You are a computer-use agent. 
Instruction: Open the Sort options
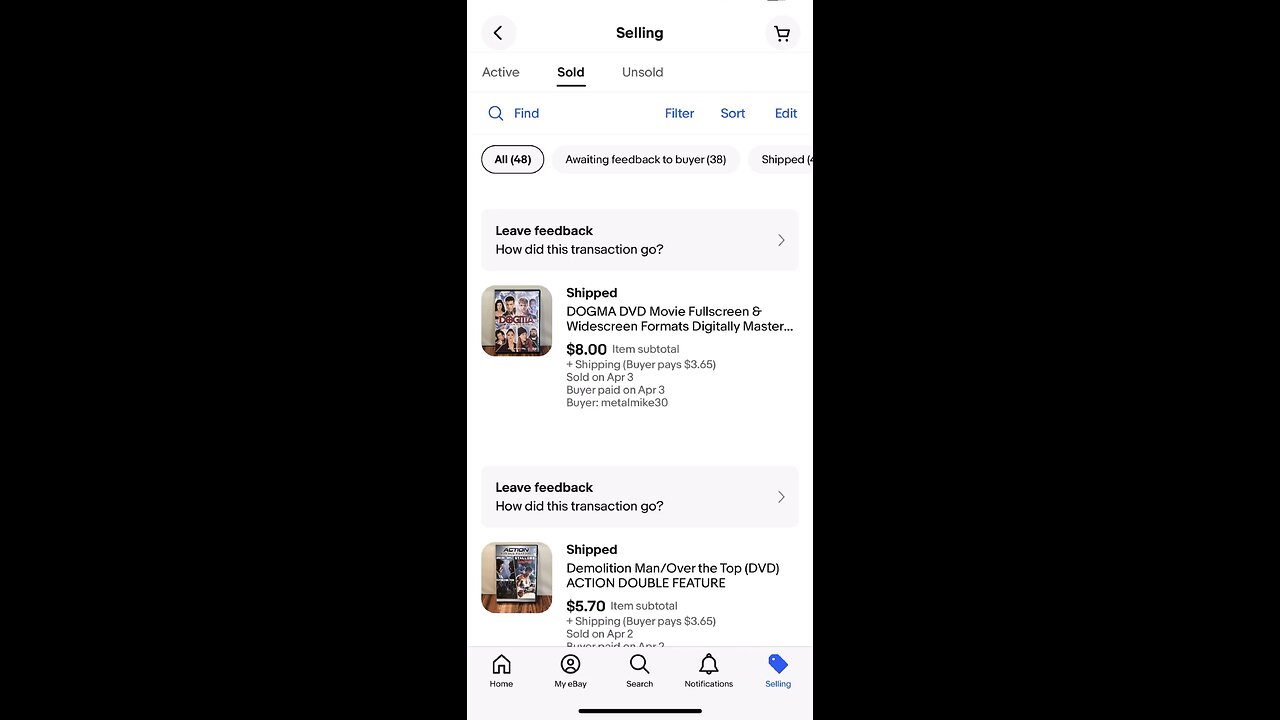(732, 113)
